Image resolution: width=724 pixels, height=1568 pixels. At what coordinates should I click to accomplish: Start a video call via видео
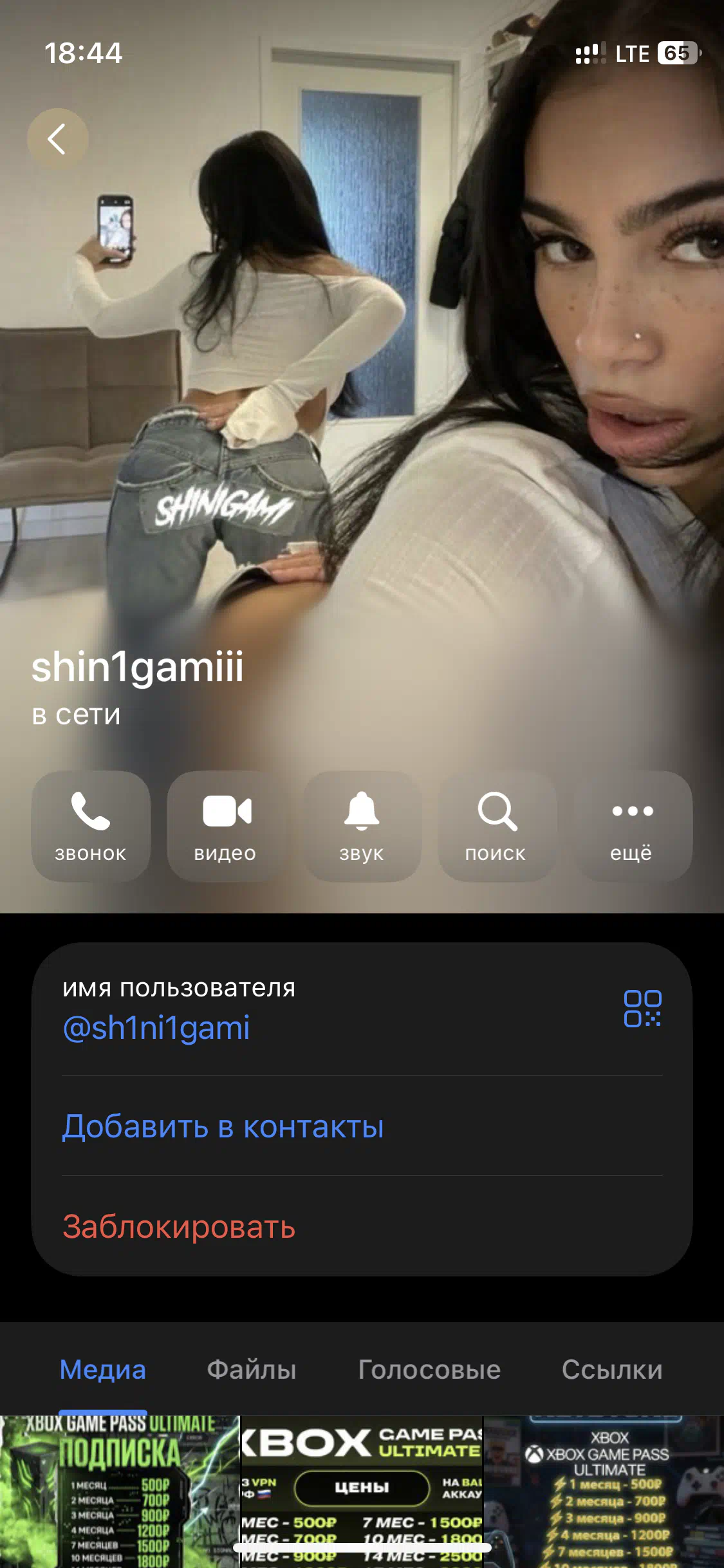click(x=226, y=826)
